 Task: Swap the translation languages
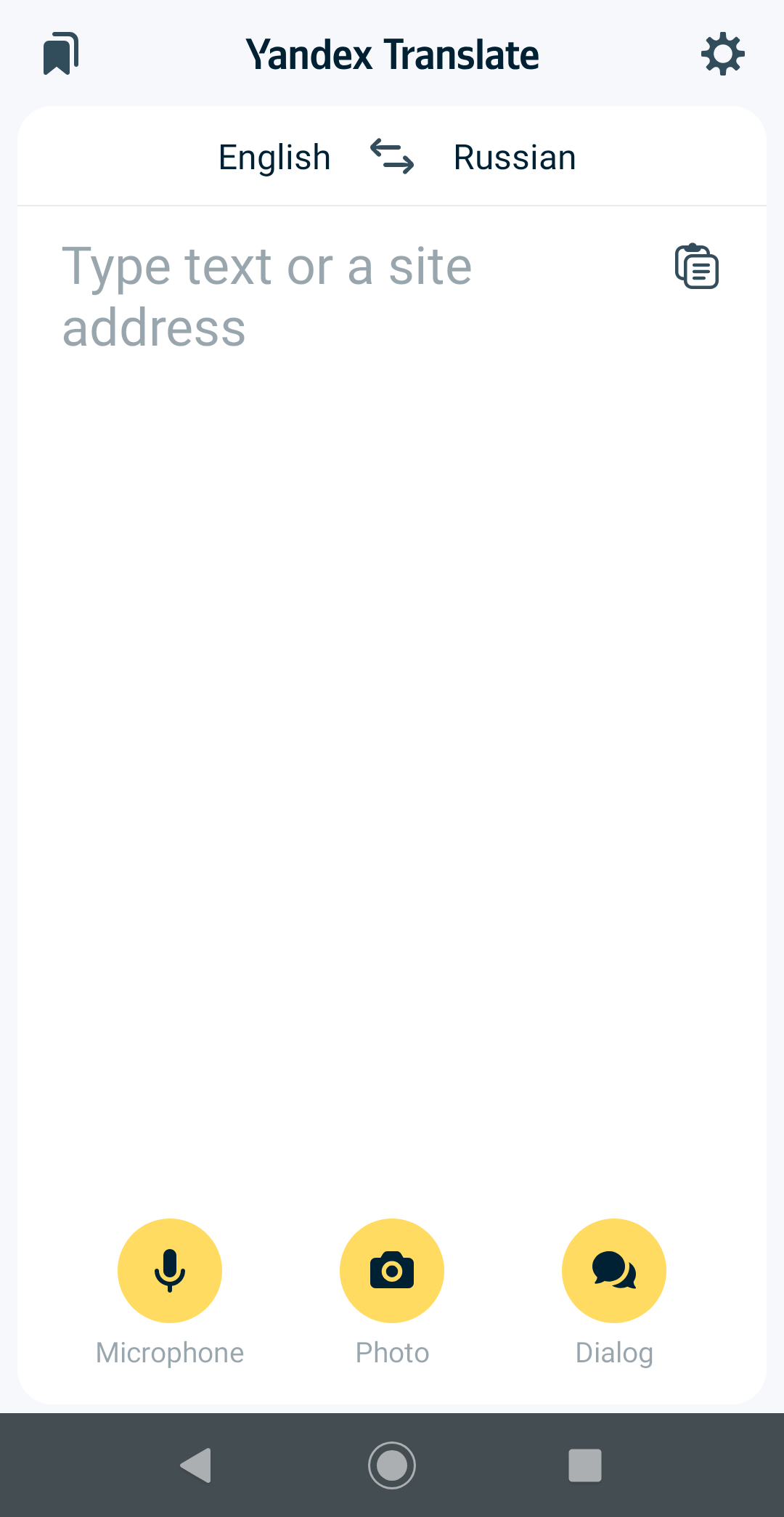tap(392, 157)
